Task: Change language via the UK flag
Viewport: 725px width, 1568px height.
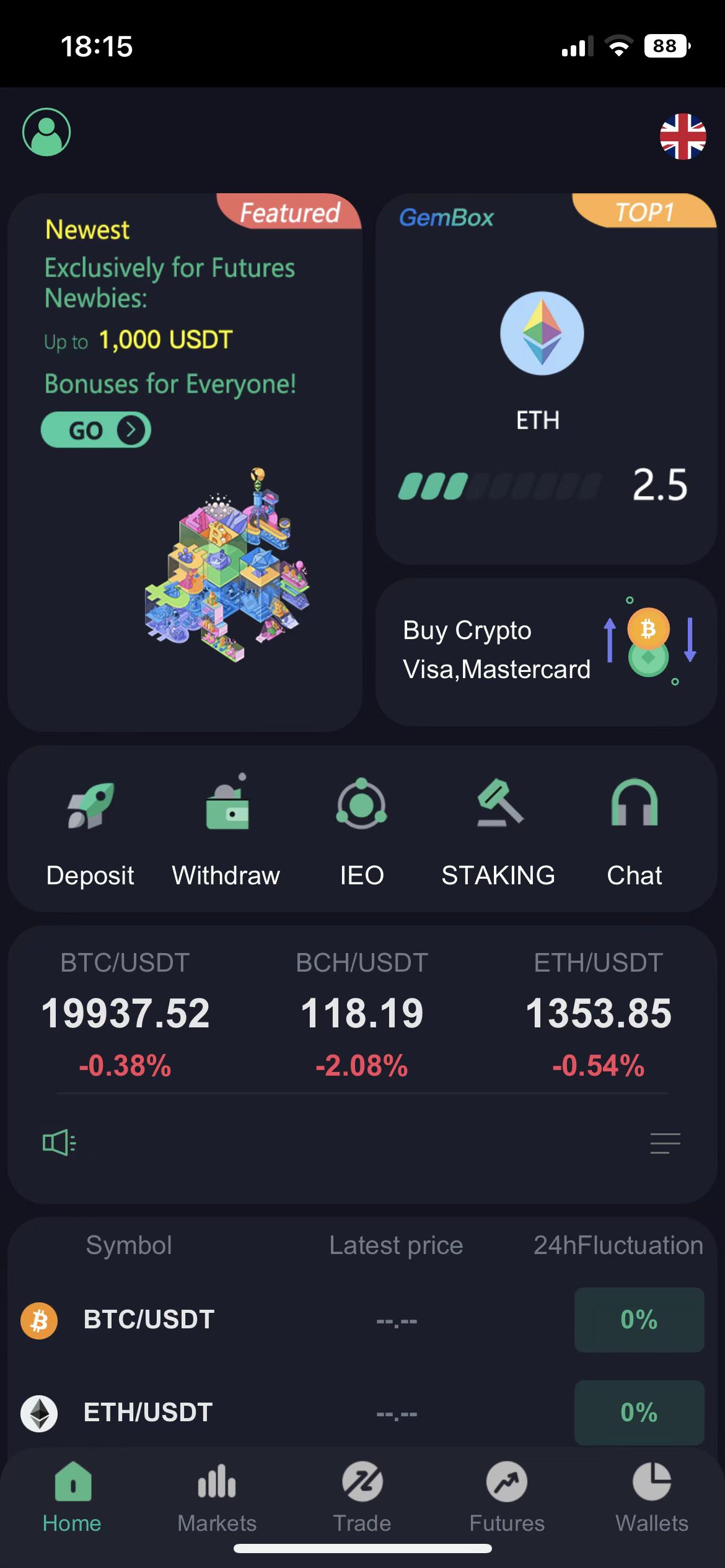Action: [683, 136]
